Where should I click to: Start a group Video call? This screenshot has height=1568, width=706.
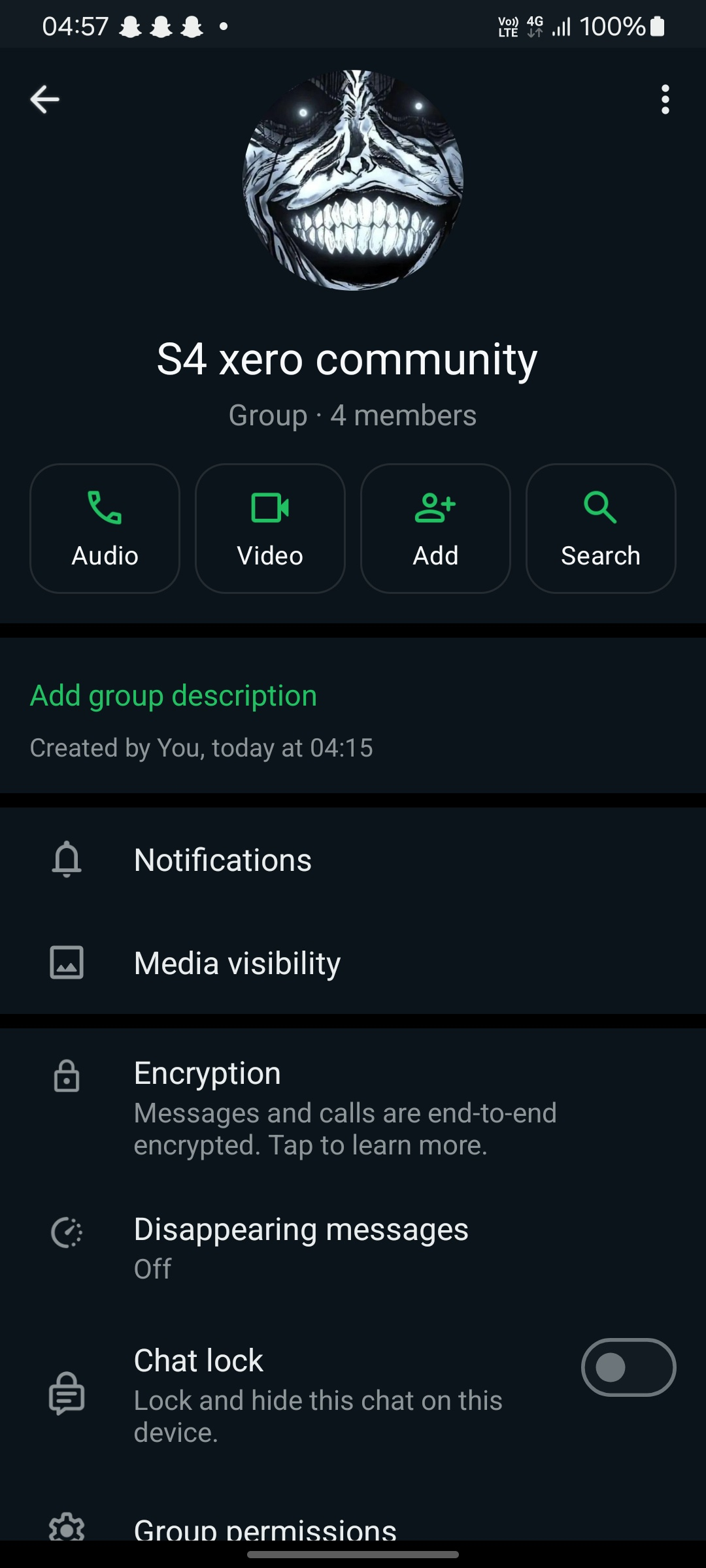(270, 528)
